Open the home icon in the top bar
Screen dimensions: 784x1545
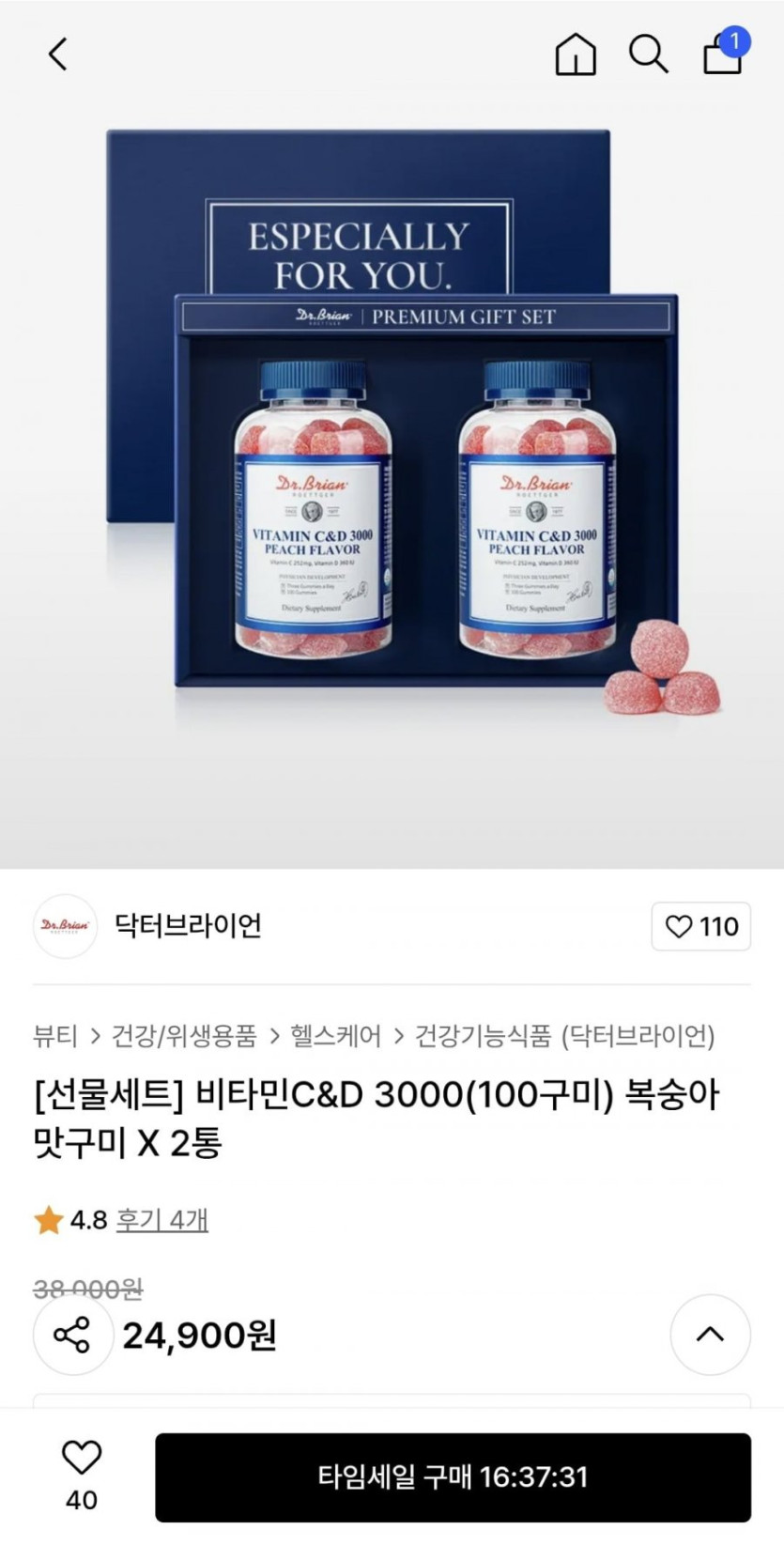(x=576, y=54)
